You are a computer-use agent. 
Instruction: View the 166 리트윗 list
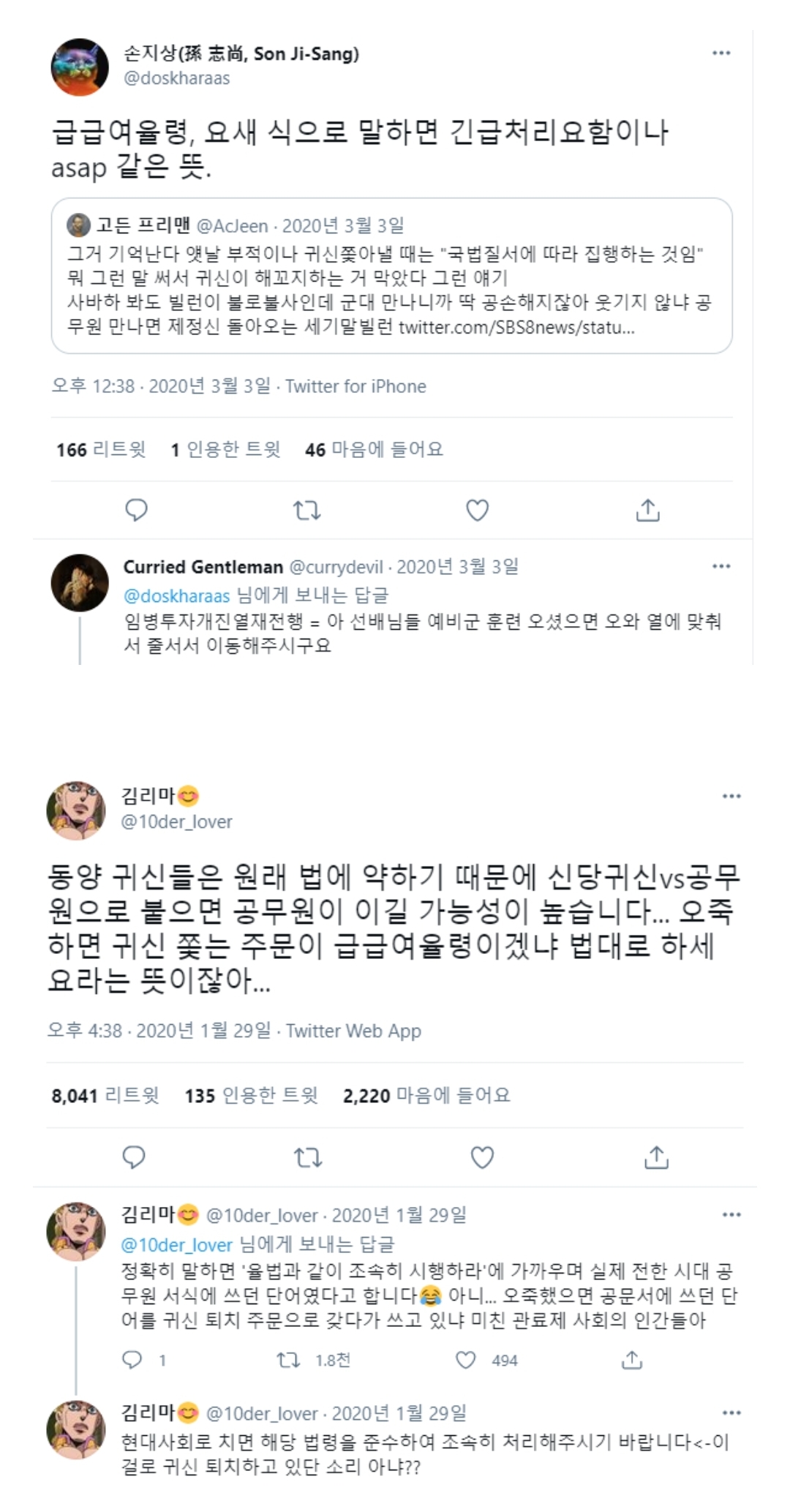(101, 449)
